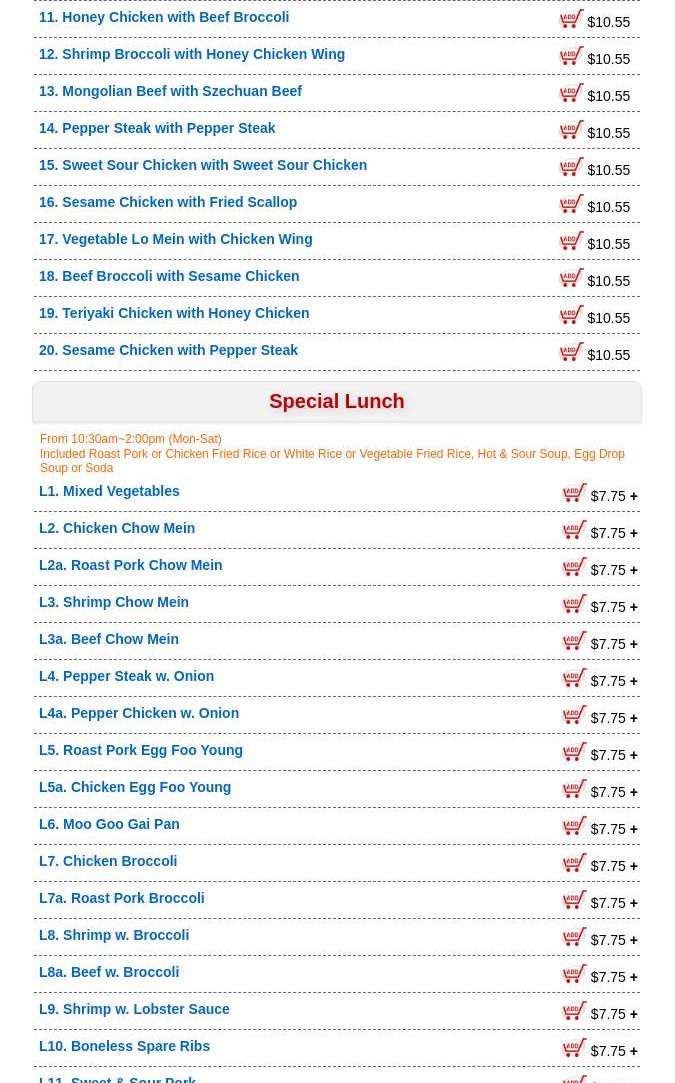
Task: Choose L9 Shrimp w. Lobster Sauce
Action: point(134,1009)
